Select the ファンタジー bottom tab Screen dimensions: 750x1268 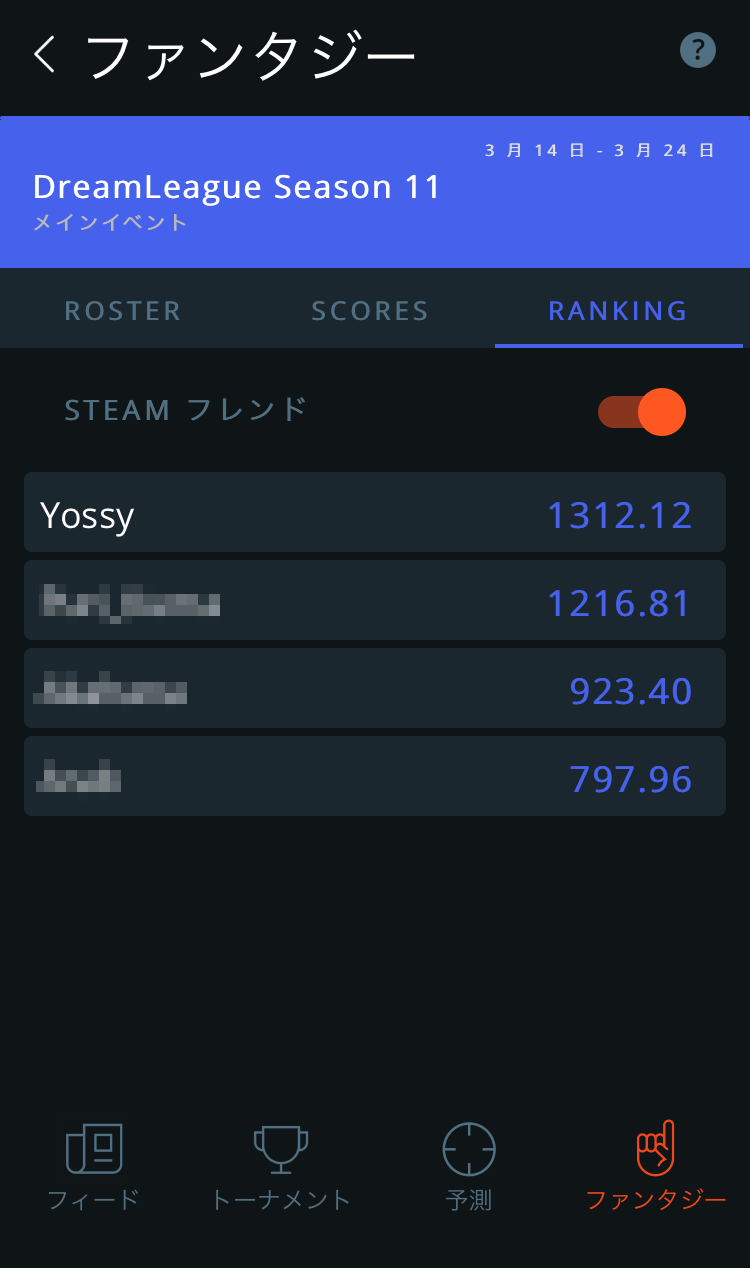tap(656, 1166)
